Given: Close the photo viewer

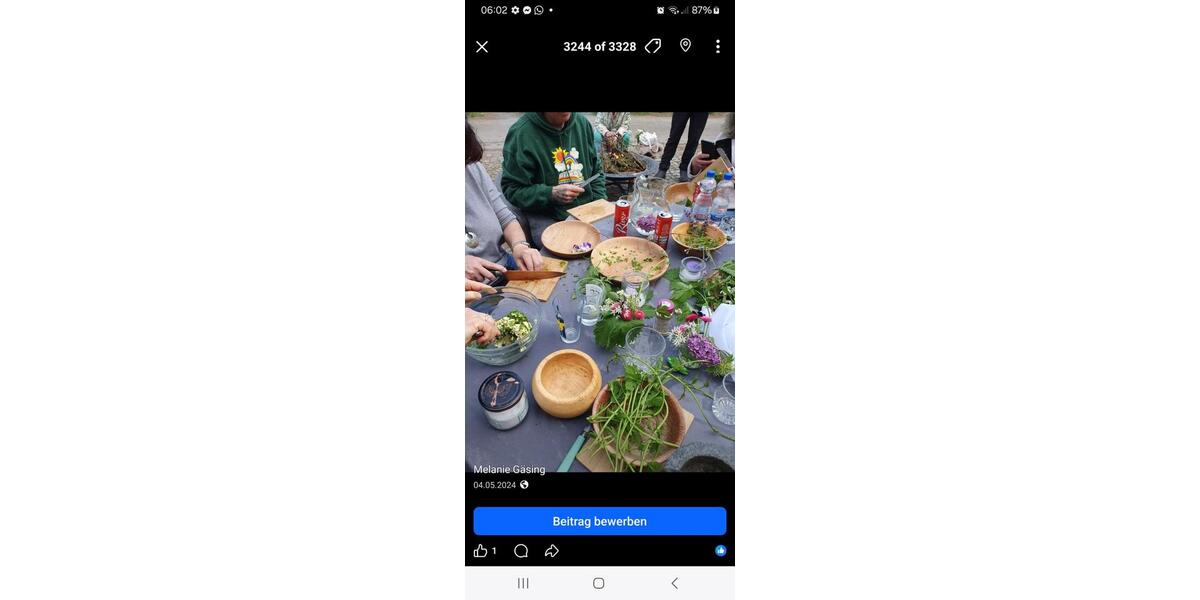Looking at the screenshot, I should click(482, 47).
